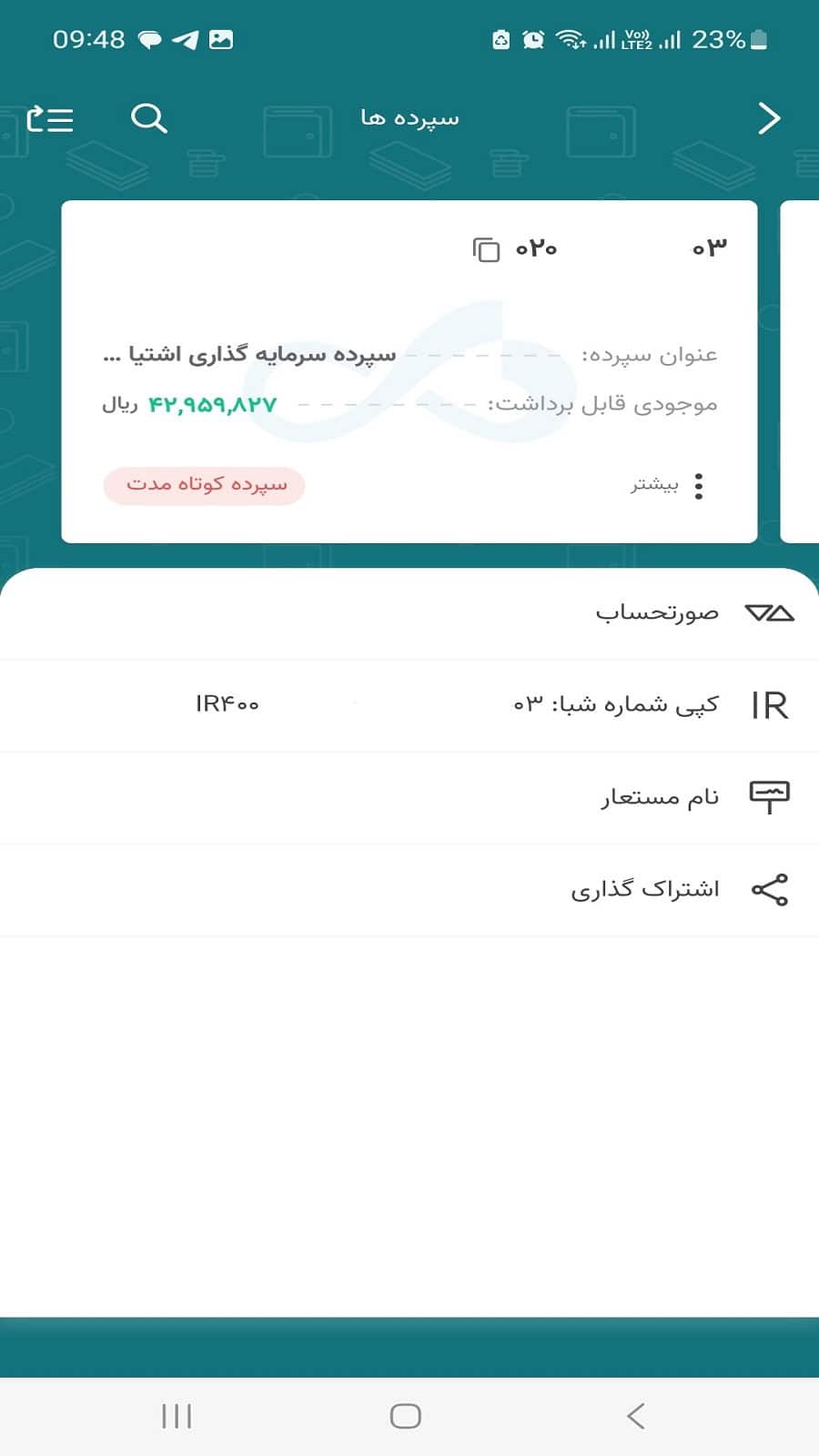Open the search icon in the top bar
The width and height of the screenshot is (819, 1456).
(148, 118)
